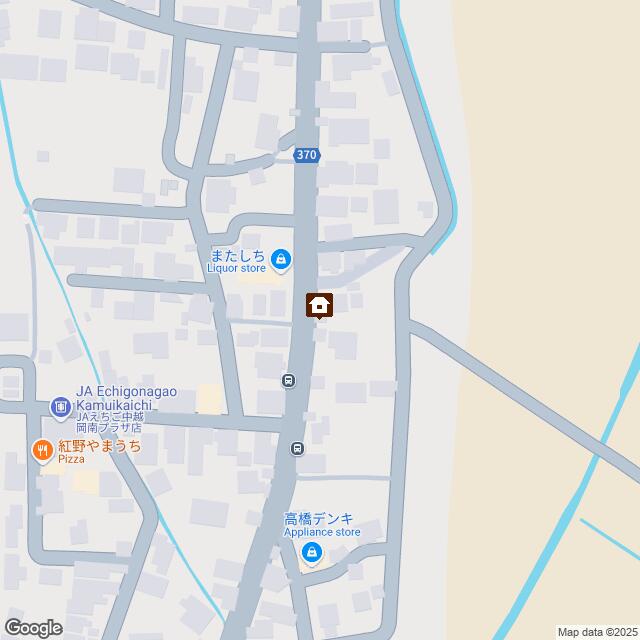Select the JA Echigonagao Kamuikaichi marker
Image resolution: width=640 pixels, height=640 pixels.
[x=61, y=408]
